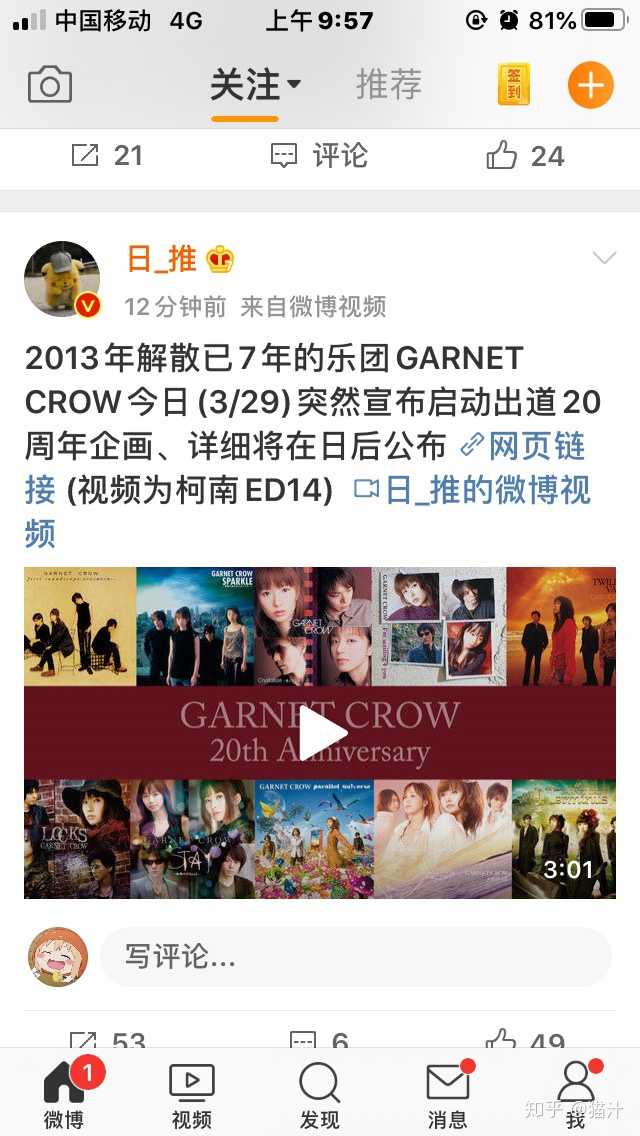Switch to the 推荐 tab
This screenshot has height=1136, width=640.
pos(389,85)
